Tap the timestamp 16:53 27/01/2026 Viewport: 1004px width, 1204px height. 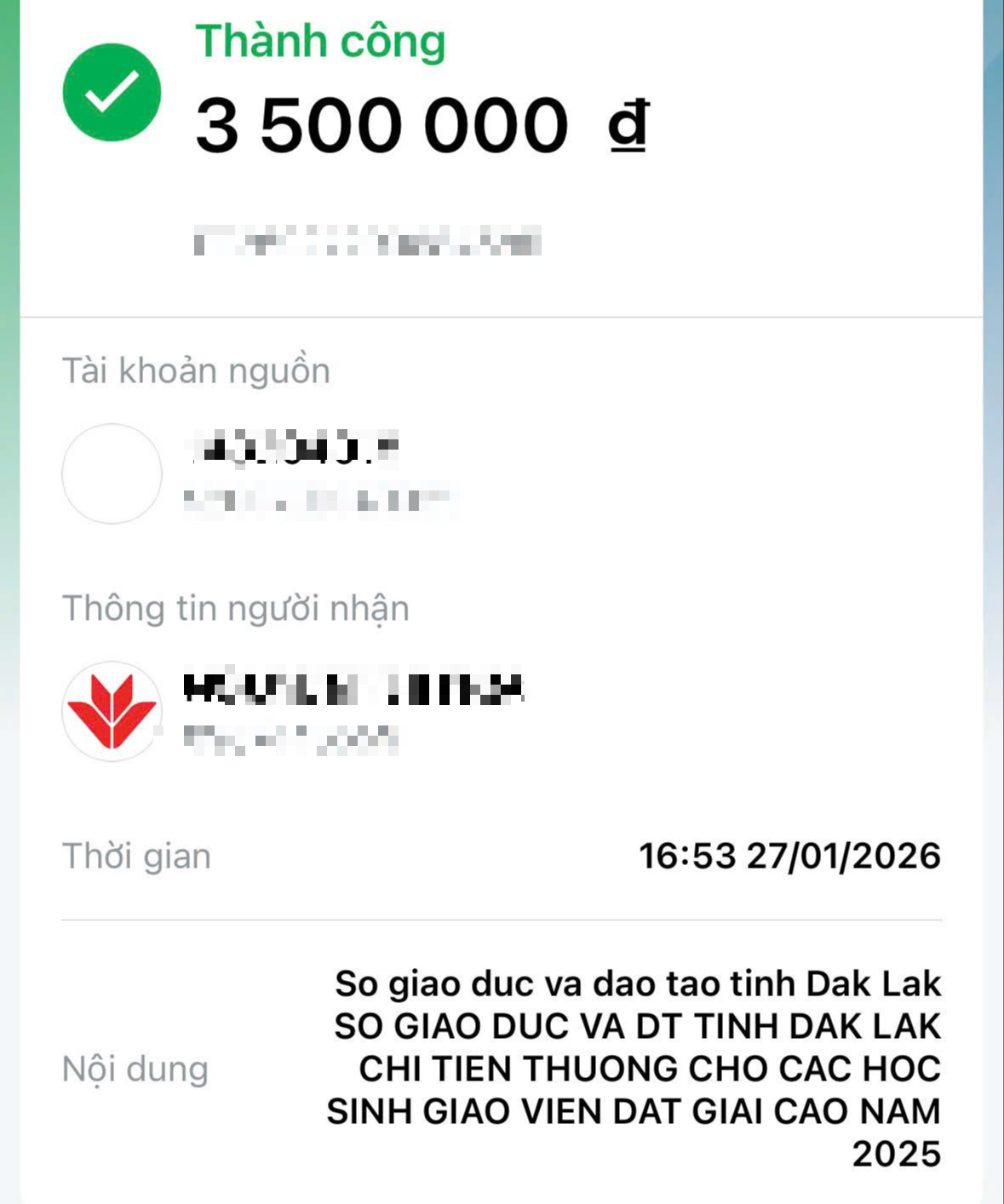790,856
